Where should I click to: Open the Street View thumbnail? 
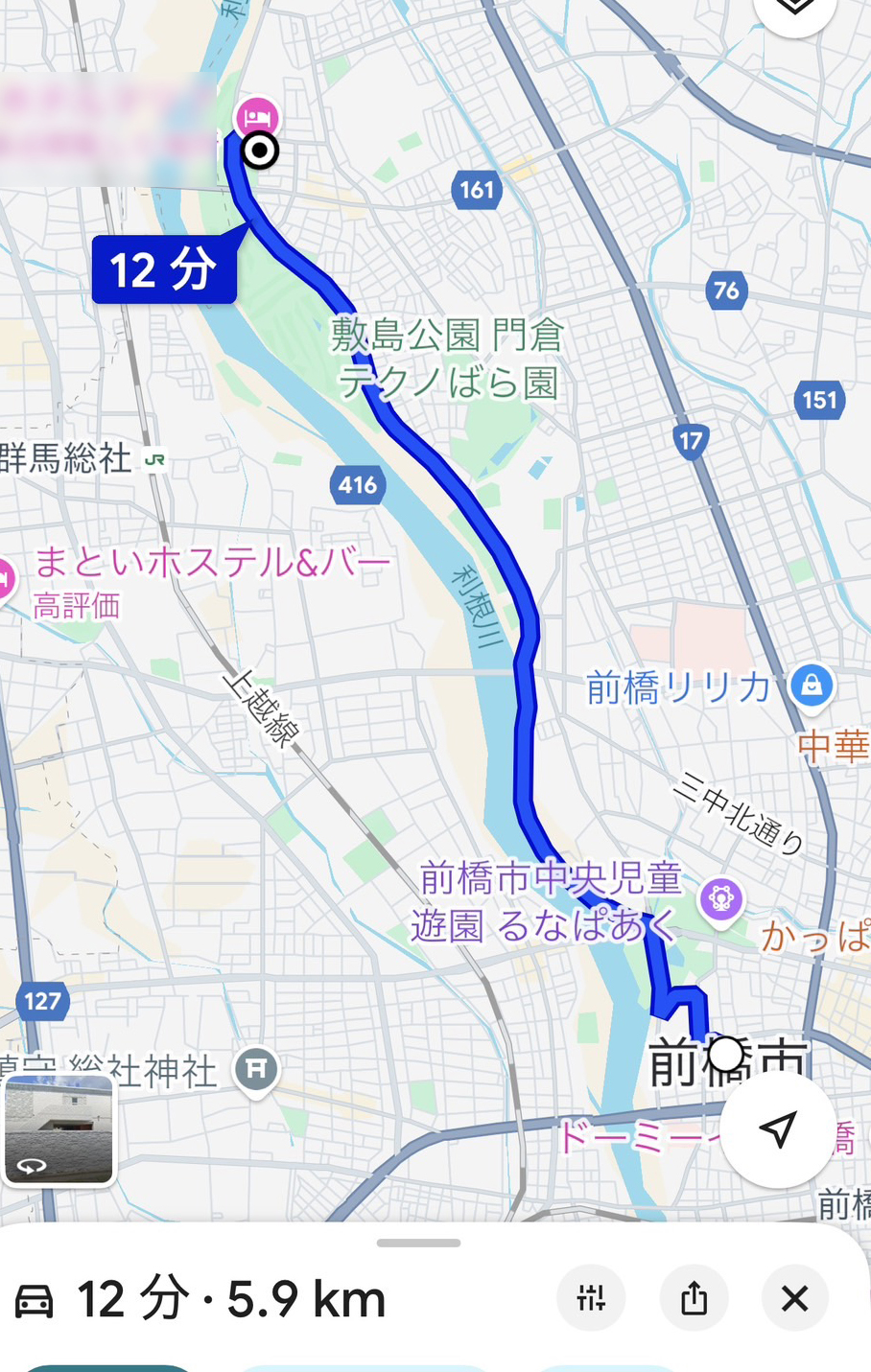59,1129
